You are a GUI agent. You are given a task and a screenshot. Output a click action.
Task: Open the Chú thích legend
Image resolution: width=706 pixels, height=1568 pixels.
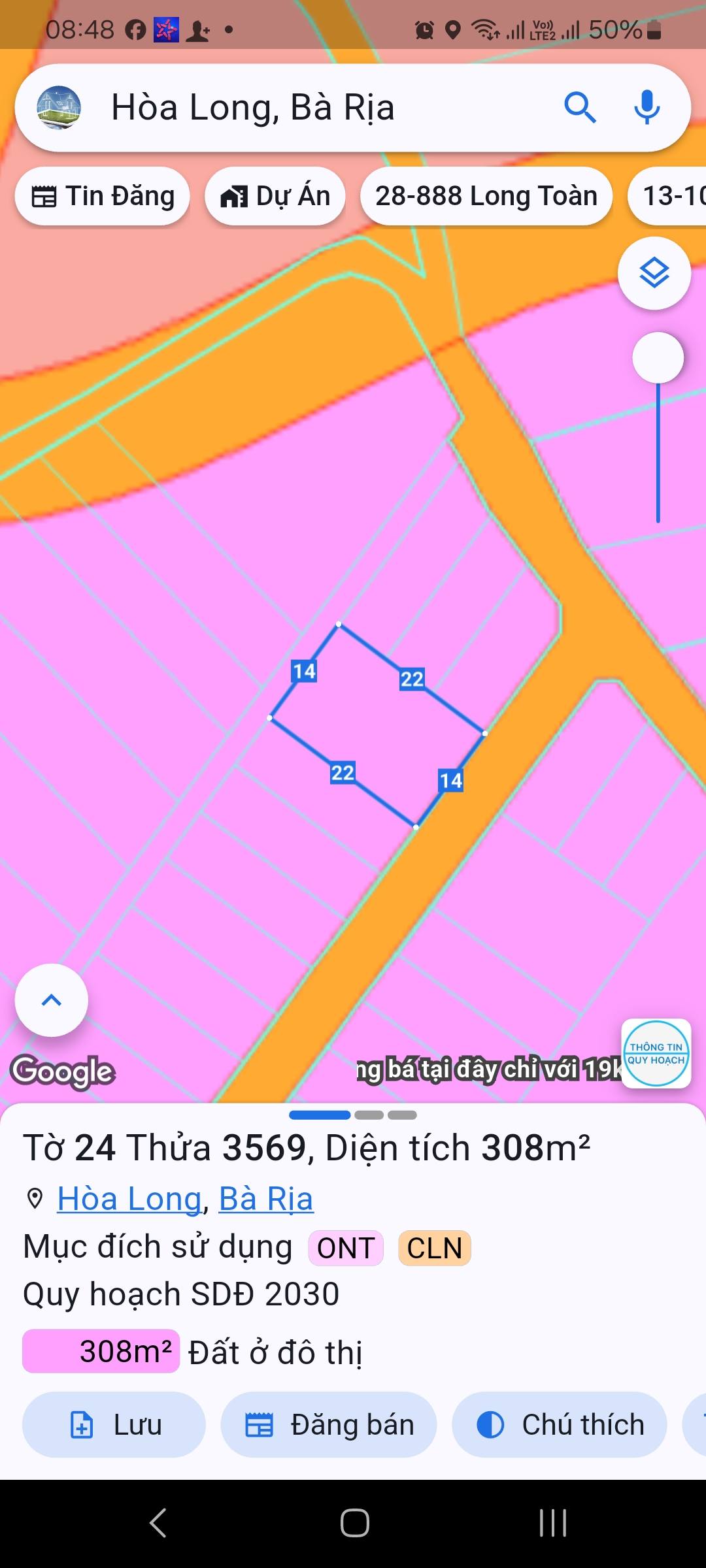[x=560, y=1424]
